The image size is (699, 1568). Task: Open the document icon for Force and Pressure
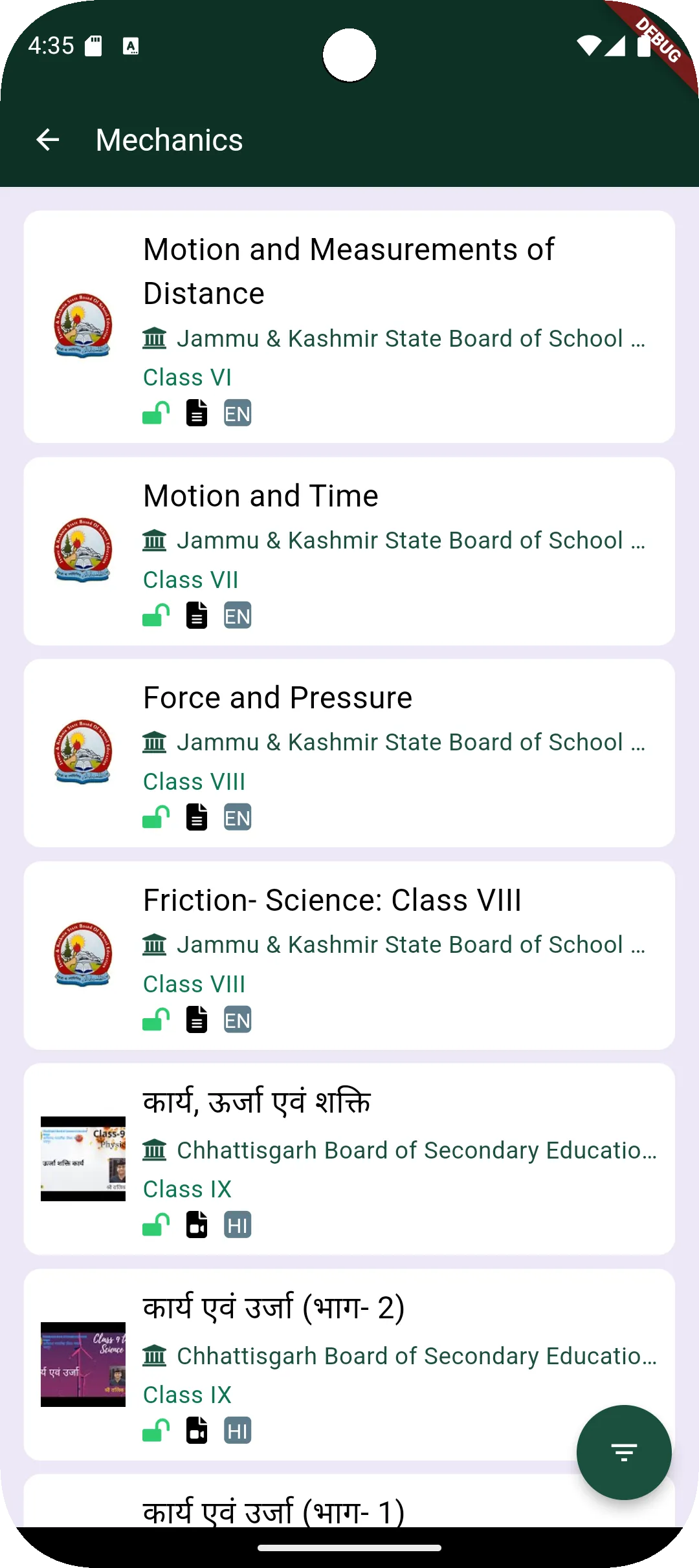196,817
